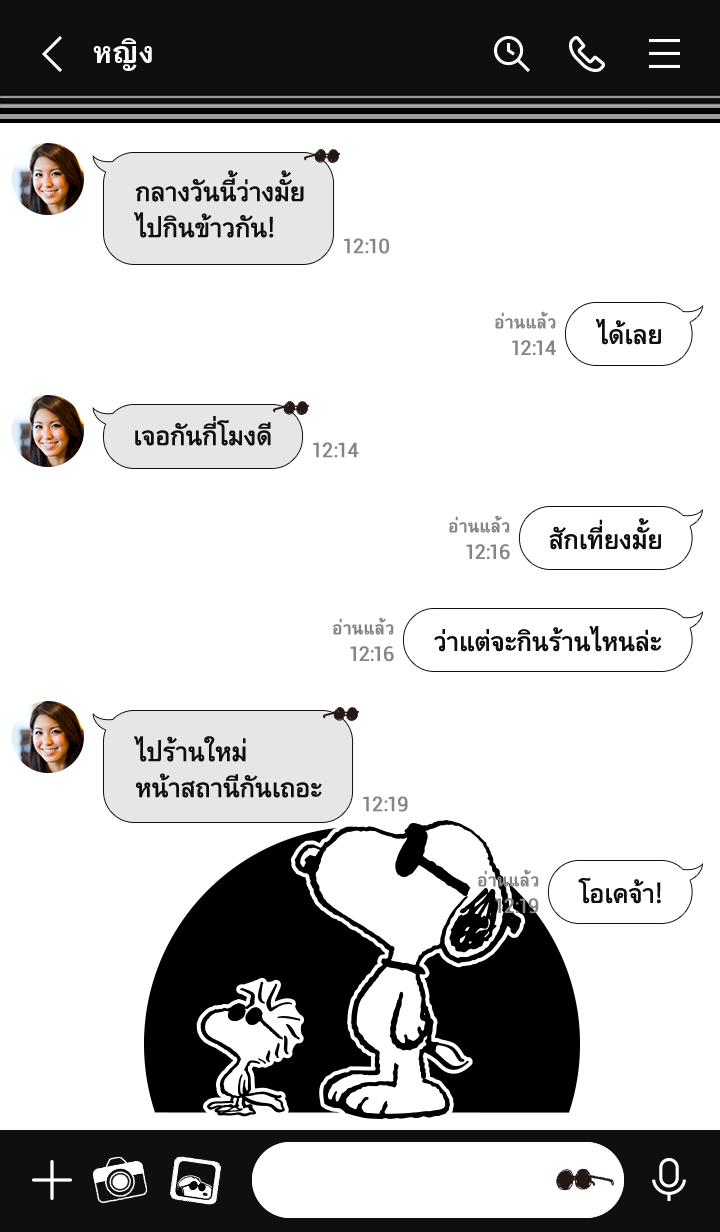Open the chat history search icon
This screenshot has width=720, height=1232.
tap(511, 54)
